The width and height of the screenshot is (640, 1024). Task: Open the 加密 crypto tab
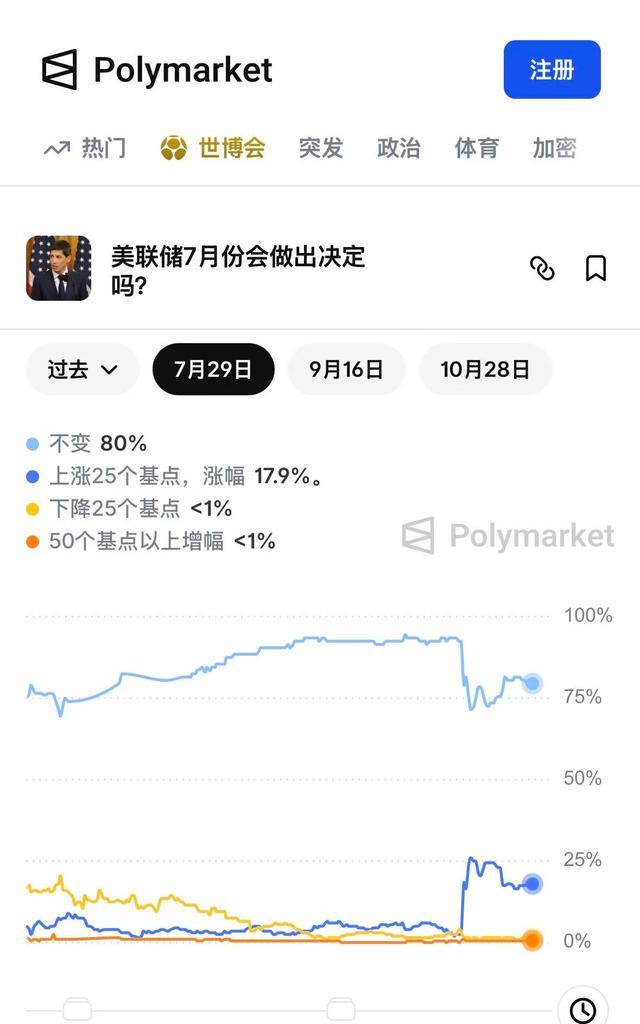coord(554,148)
